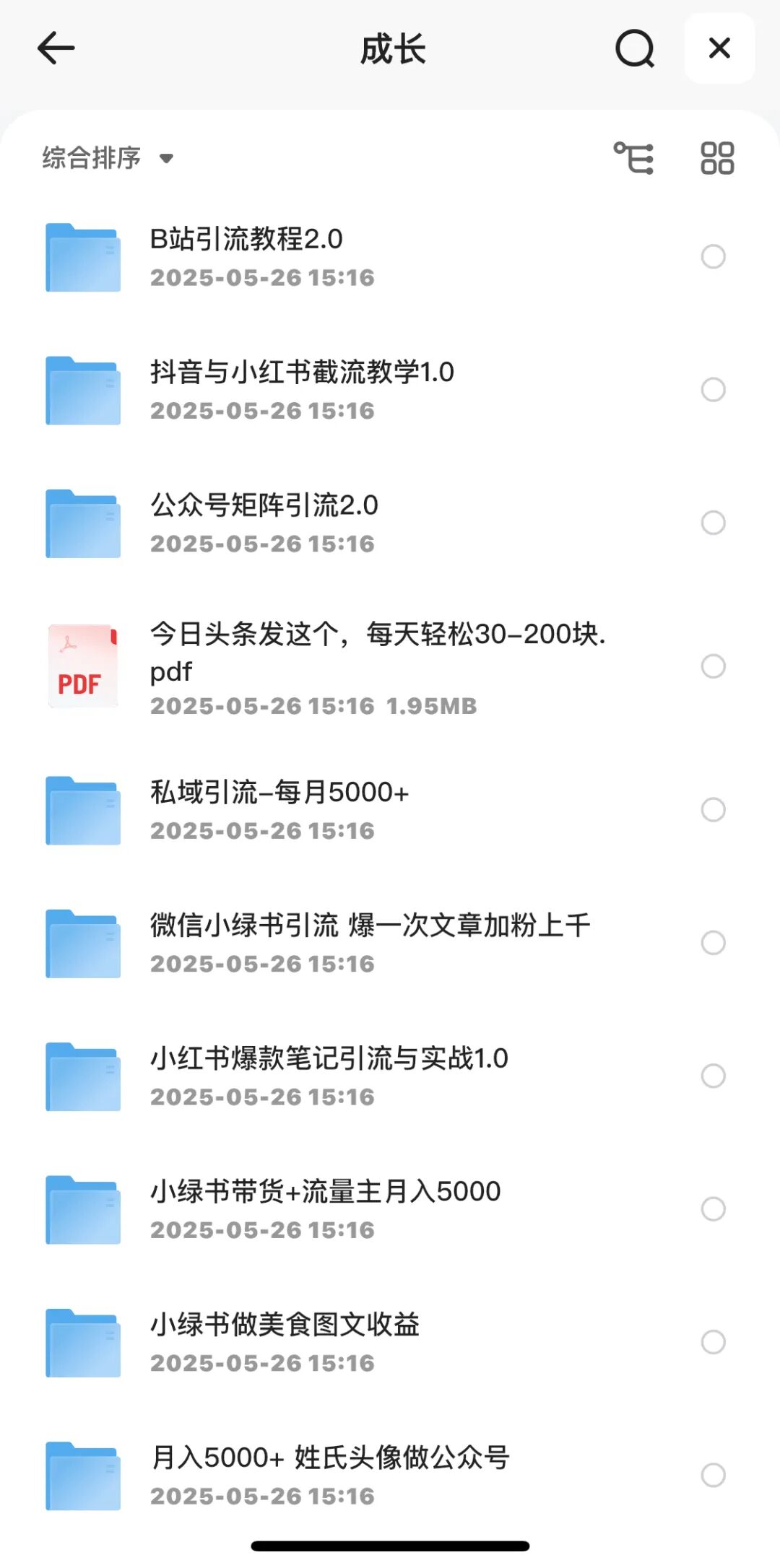Open the 微信小绿书引流 folder
This screenshot has width=780, height=1568.
370,925
